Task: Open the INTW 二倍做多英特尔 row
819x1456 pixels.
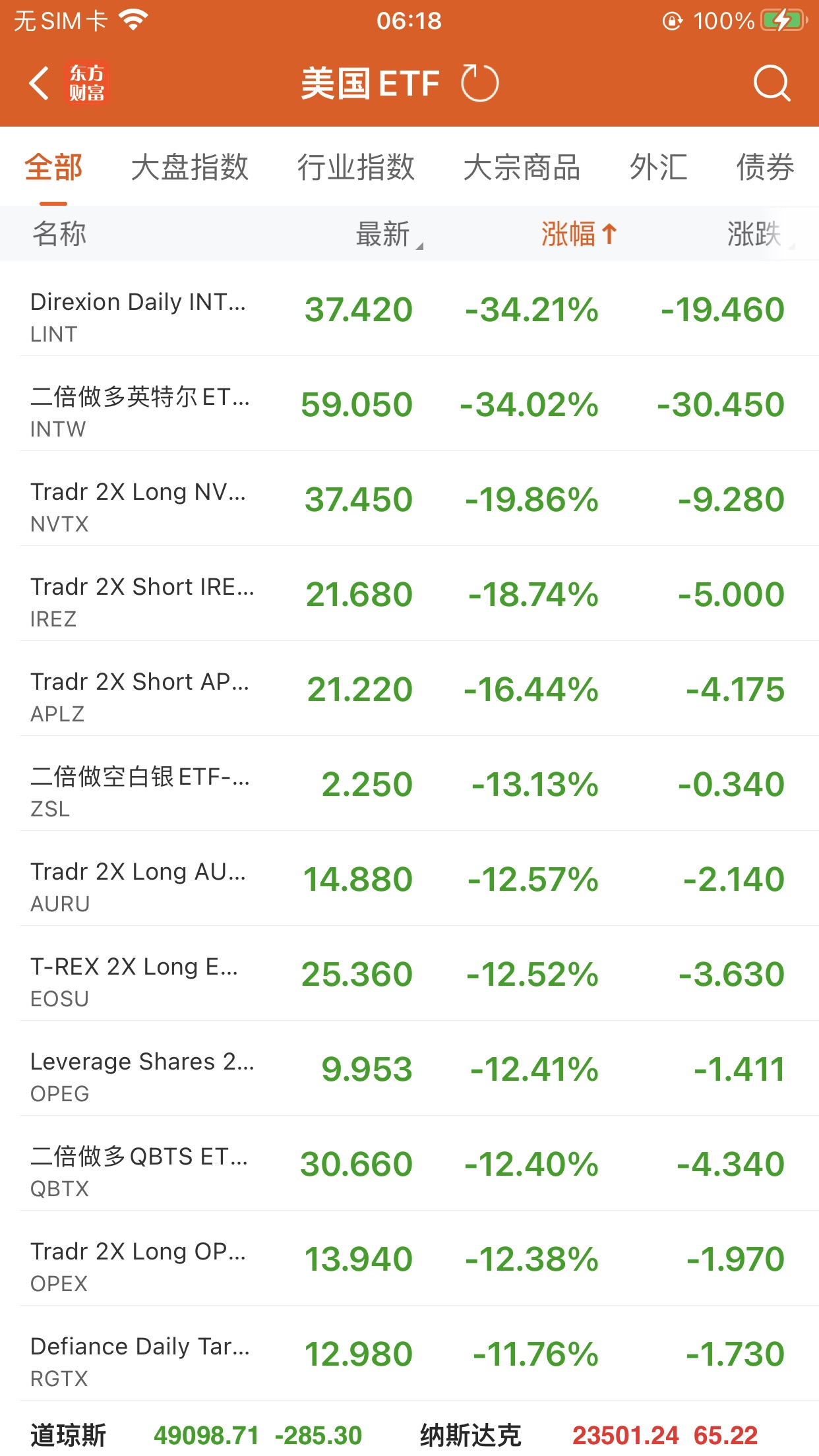Action: tap(409, 404)
